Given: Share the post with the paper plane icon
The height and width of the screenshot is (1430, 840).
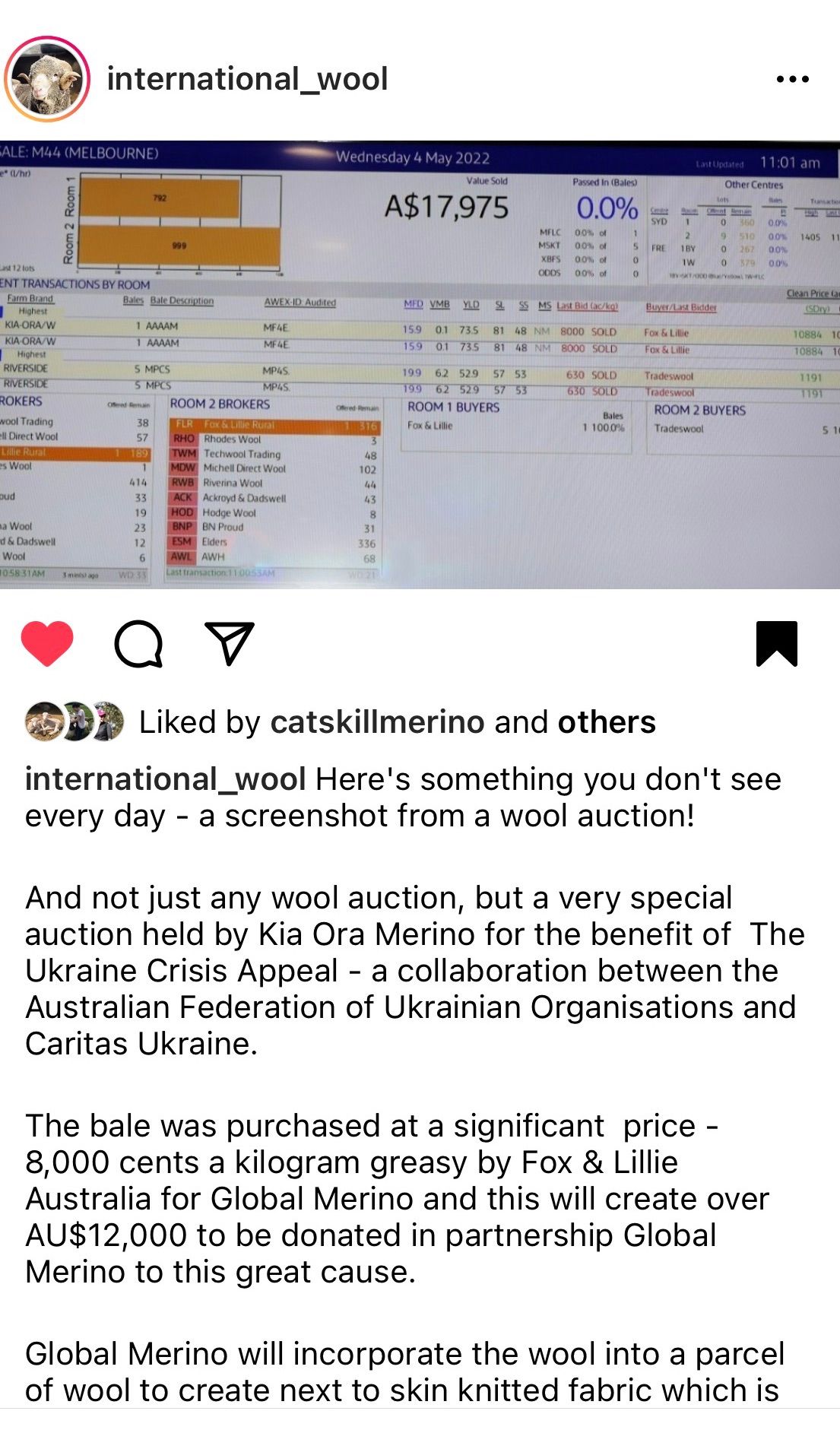Looking at the screenshot, I should pyautogui.click(x=229, y=643).
